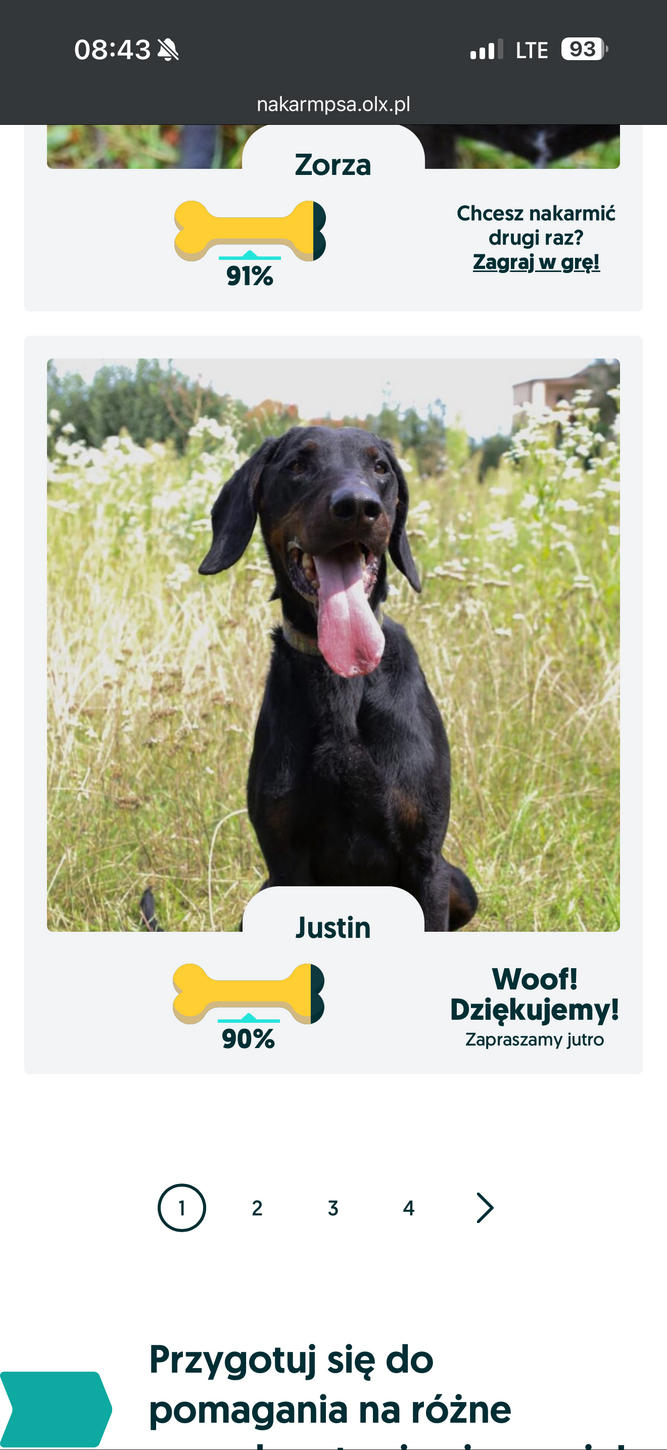The width and height of the screenshot is (667, 1450).
Task: Jump to page 3 in pagination
Action: pyautogui.click(x=333, y=1209)
